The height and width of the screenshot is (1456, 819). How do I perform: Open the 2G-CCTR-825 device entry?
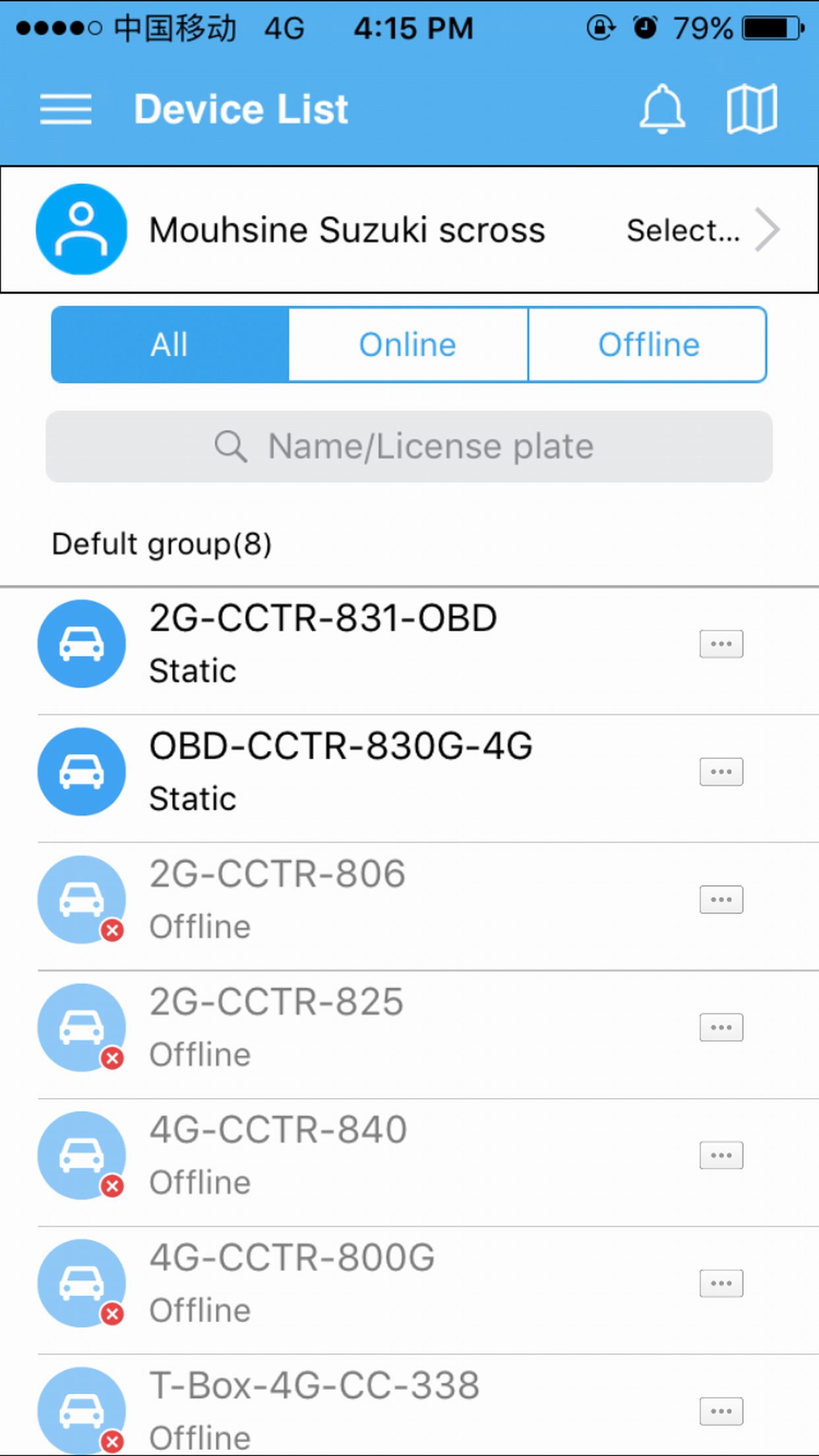coord(330,1027)
